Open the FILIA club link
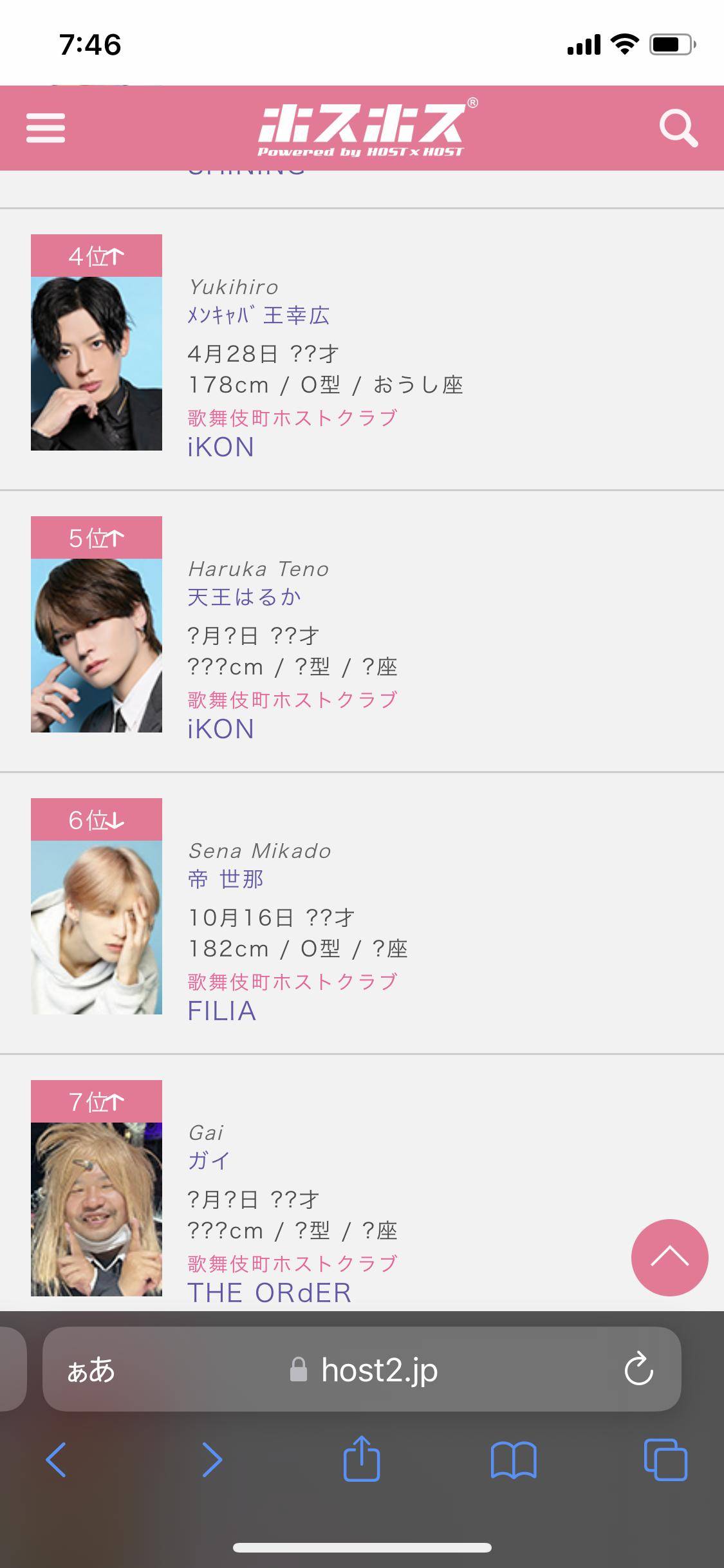 [x=222, y=1011]
